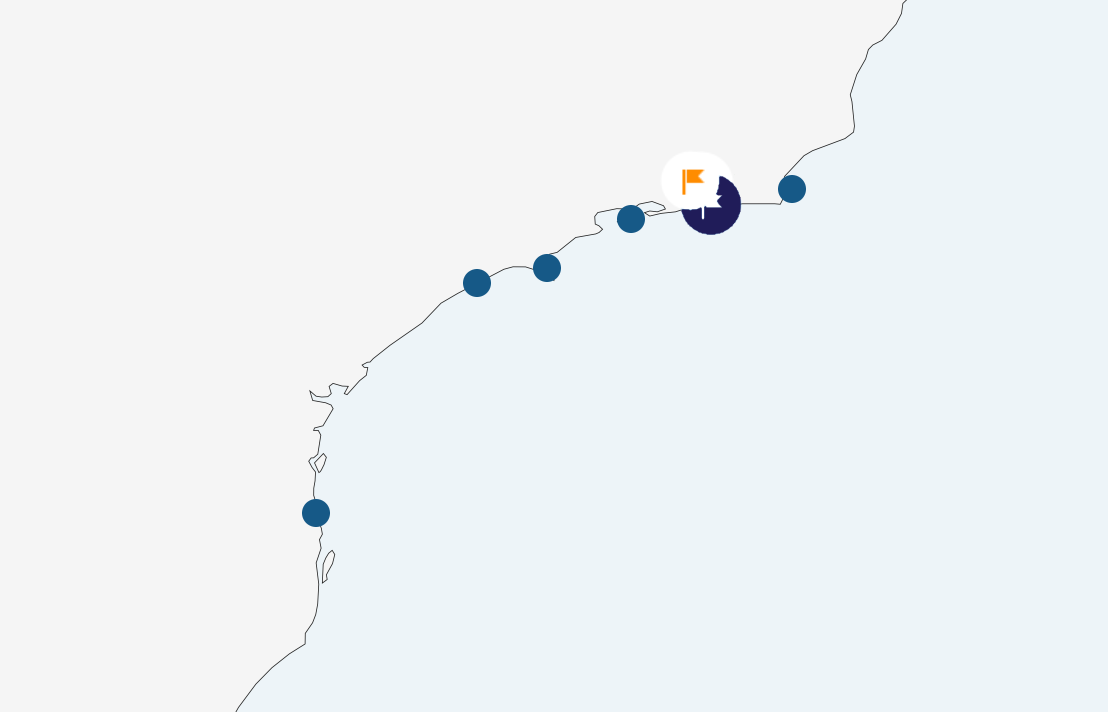Select the blue dot just right of the navy marker
Viewport: 1108px width, 712px height.
(792, 189)
